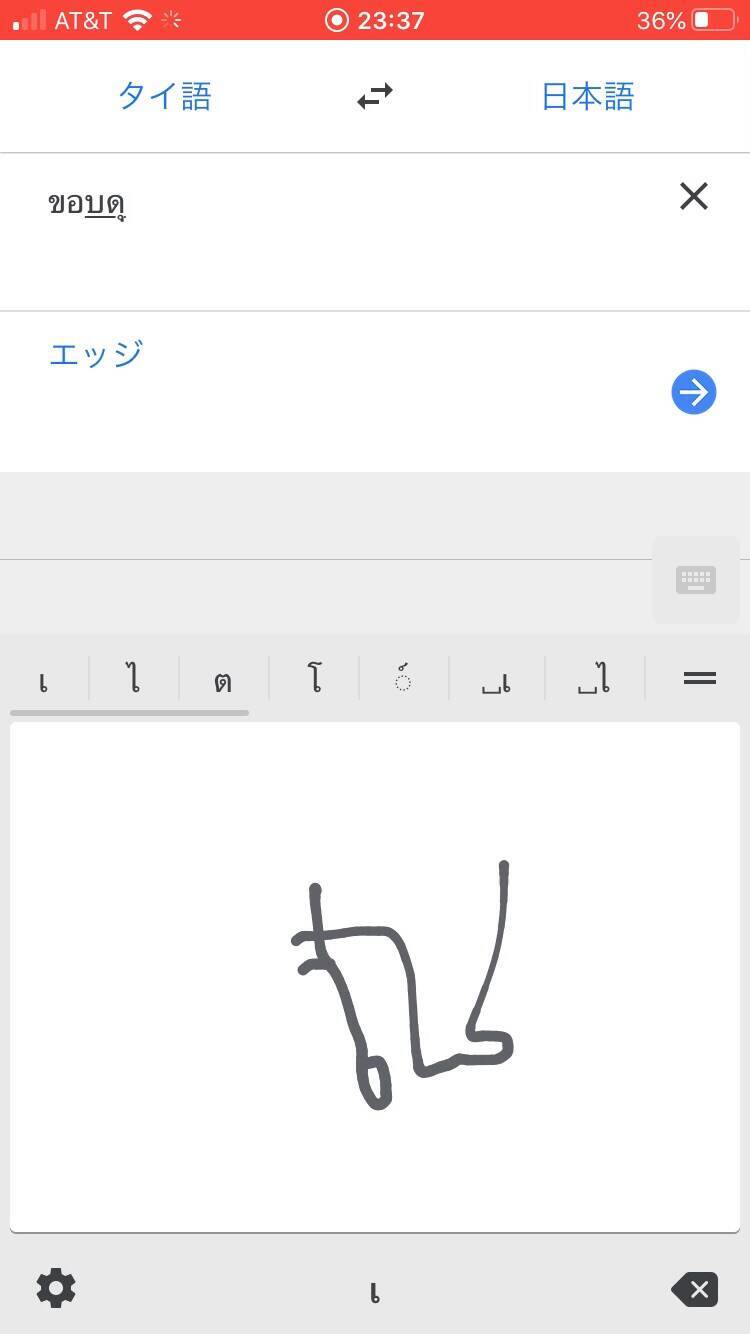
Task: Choose the ไ handwriting suggestion
Action: click(x=134, y=680)
